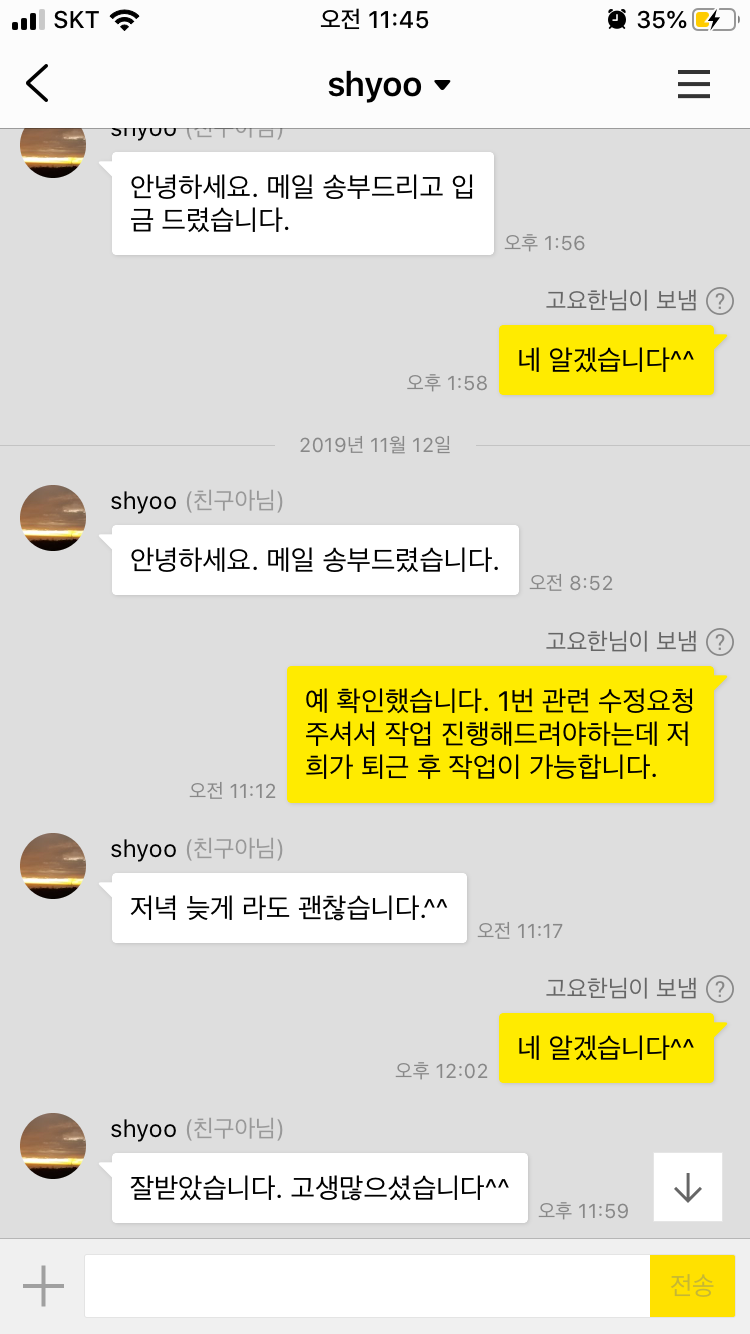
Task: Open the plus attachment menu
Action: [43, 1286]
